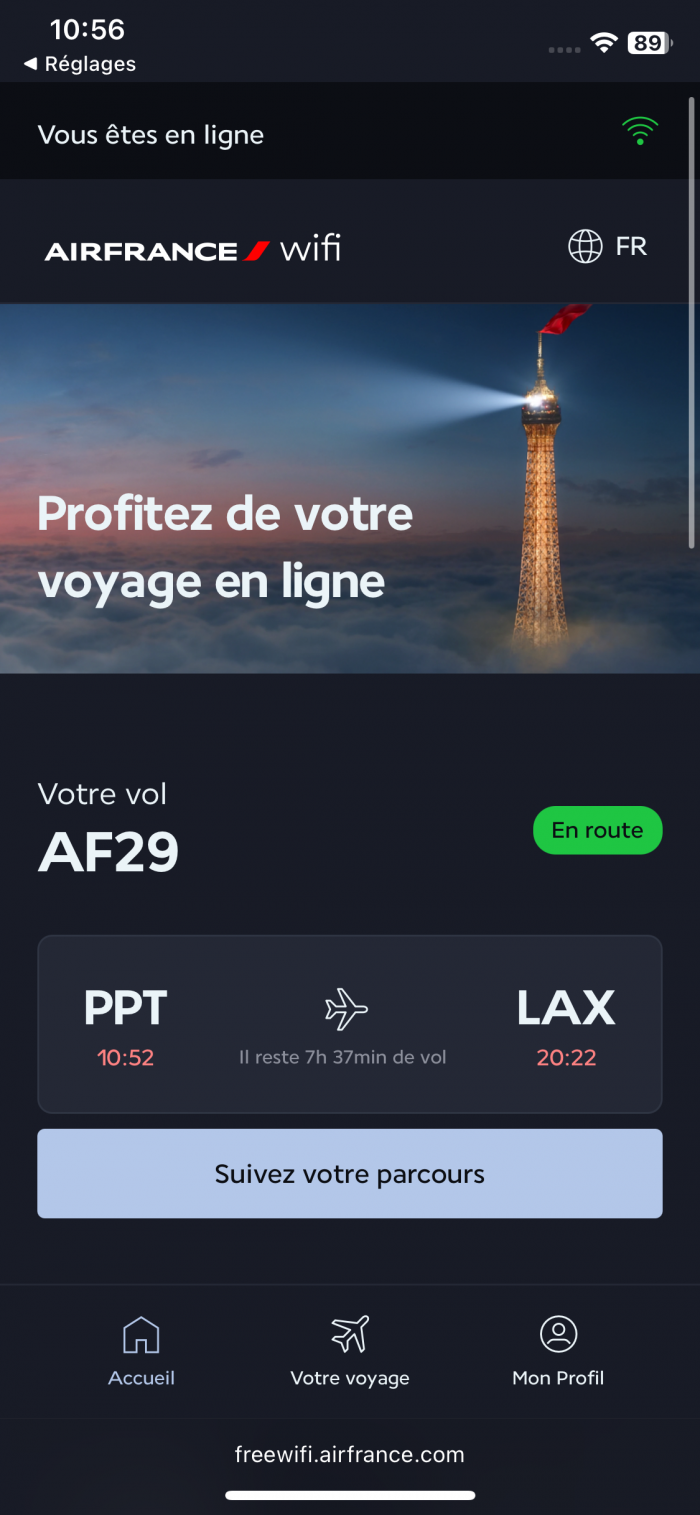
Task: Go to the Accueil tab
Action: [x=141, y=1351]
